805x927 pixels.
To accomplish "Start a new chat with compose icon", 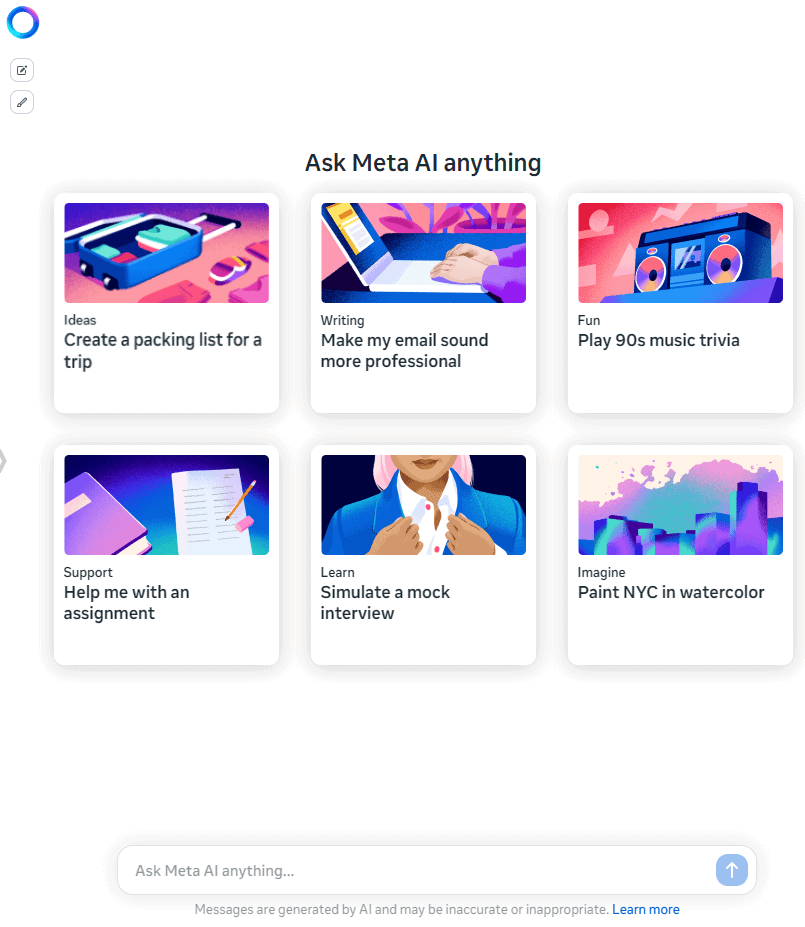I will 22,70.
